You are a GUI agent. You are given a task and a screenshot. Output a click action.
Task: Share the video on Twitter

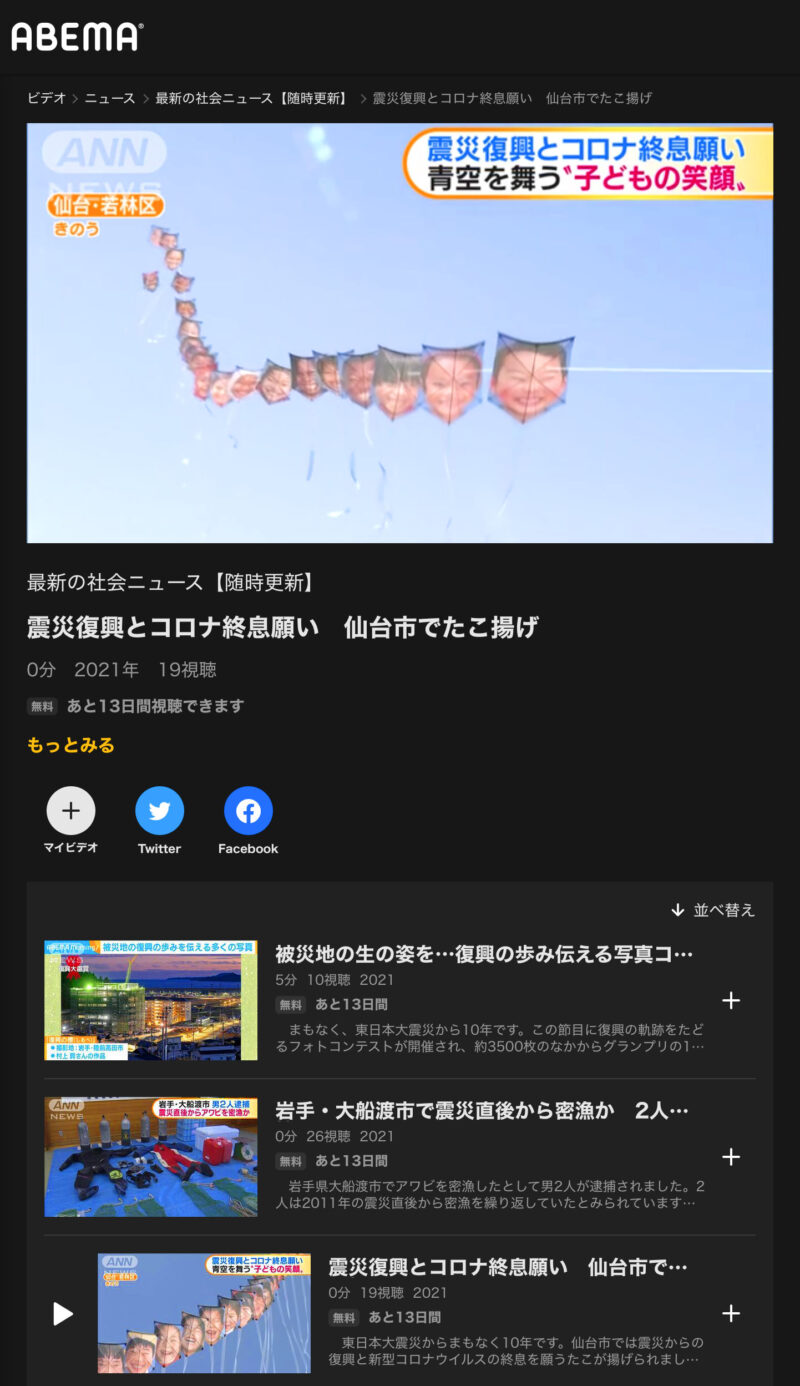(x=160, y=811)
